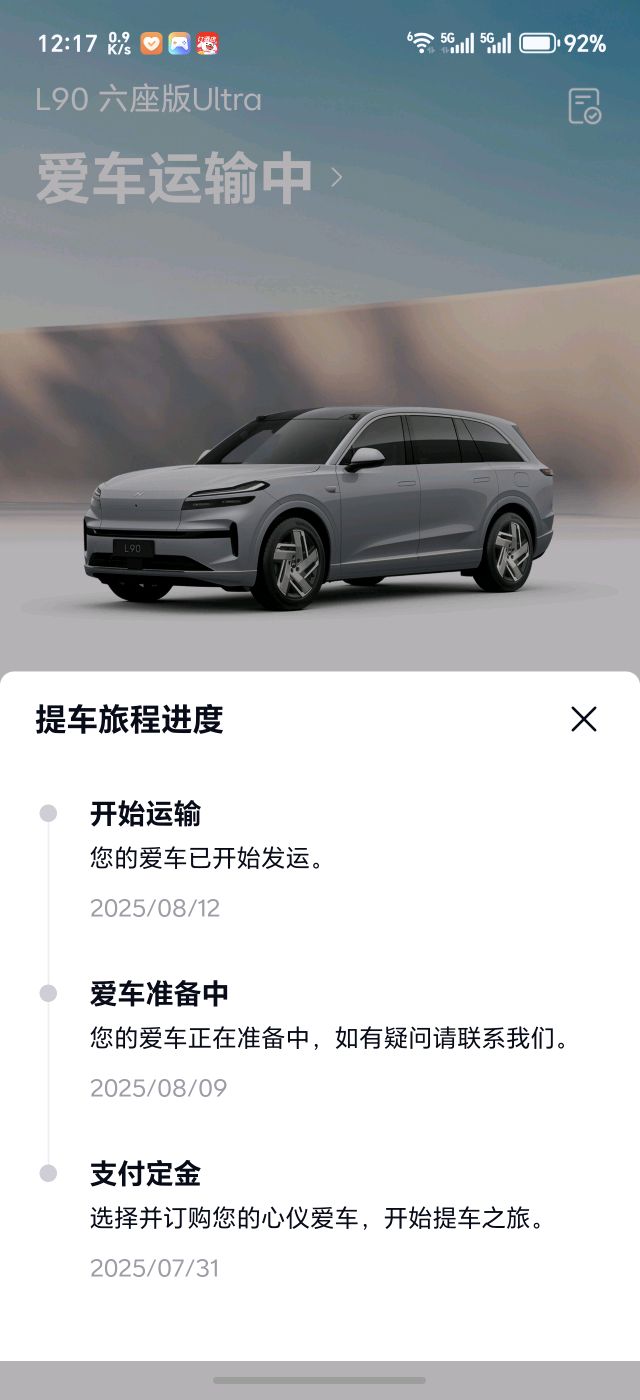Open the order document icon at top right
Screen dimensions: 640x1400
coord(584,106)
